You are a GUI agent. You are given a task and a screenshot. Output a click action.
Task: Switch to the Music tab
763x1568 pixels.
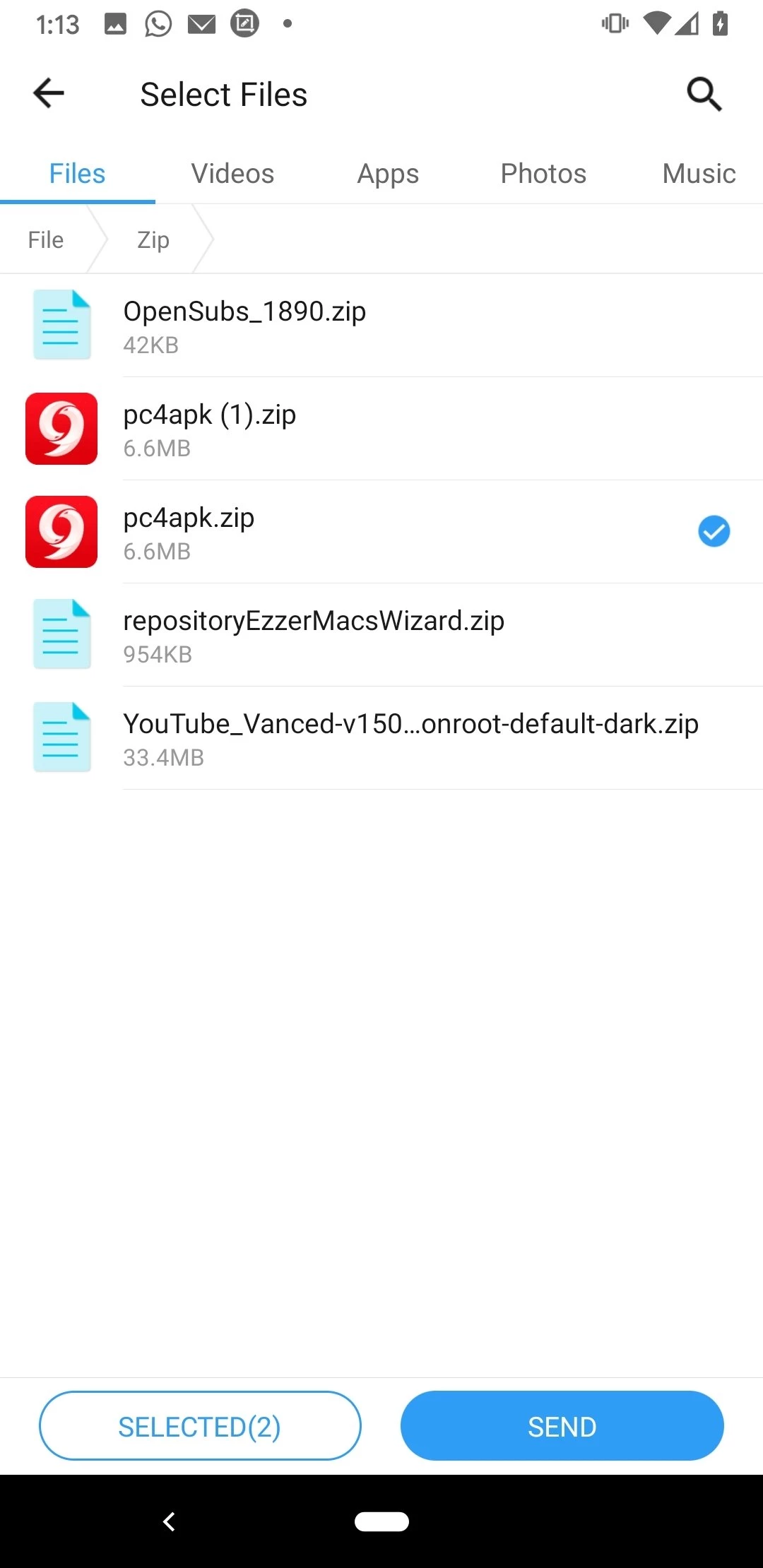point(699,174)
